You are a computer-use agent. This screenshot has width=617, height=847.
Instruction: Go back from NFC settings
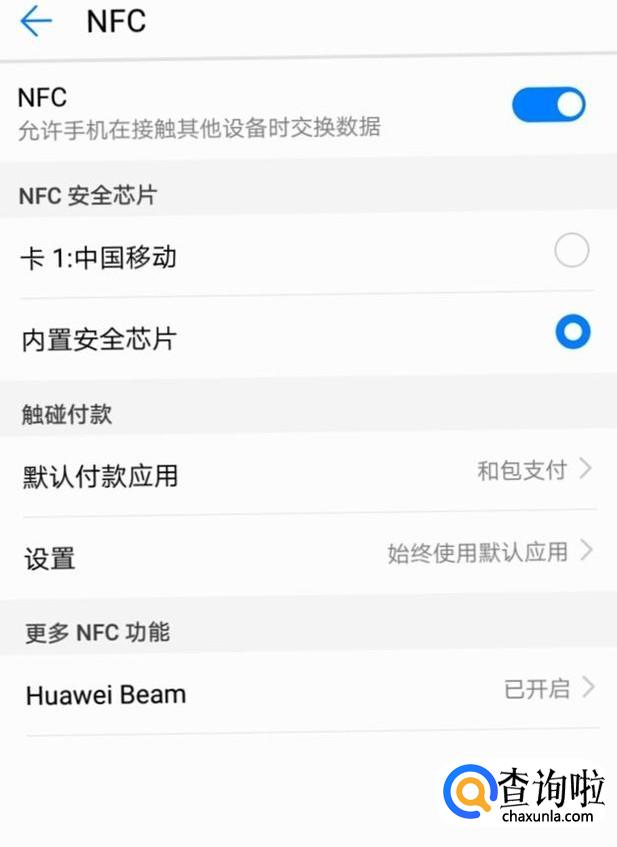[x=36, y=21]
